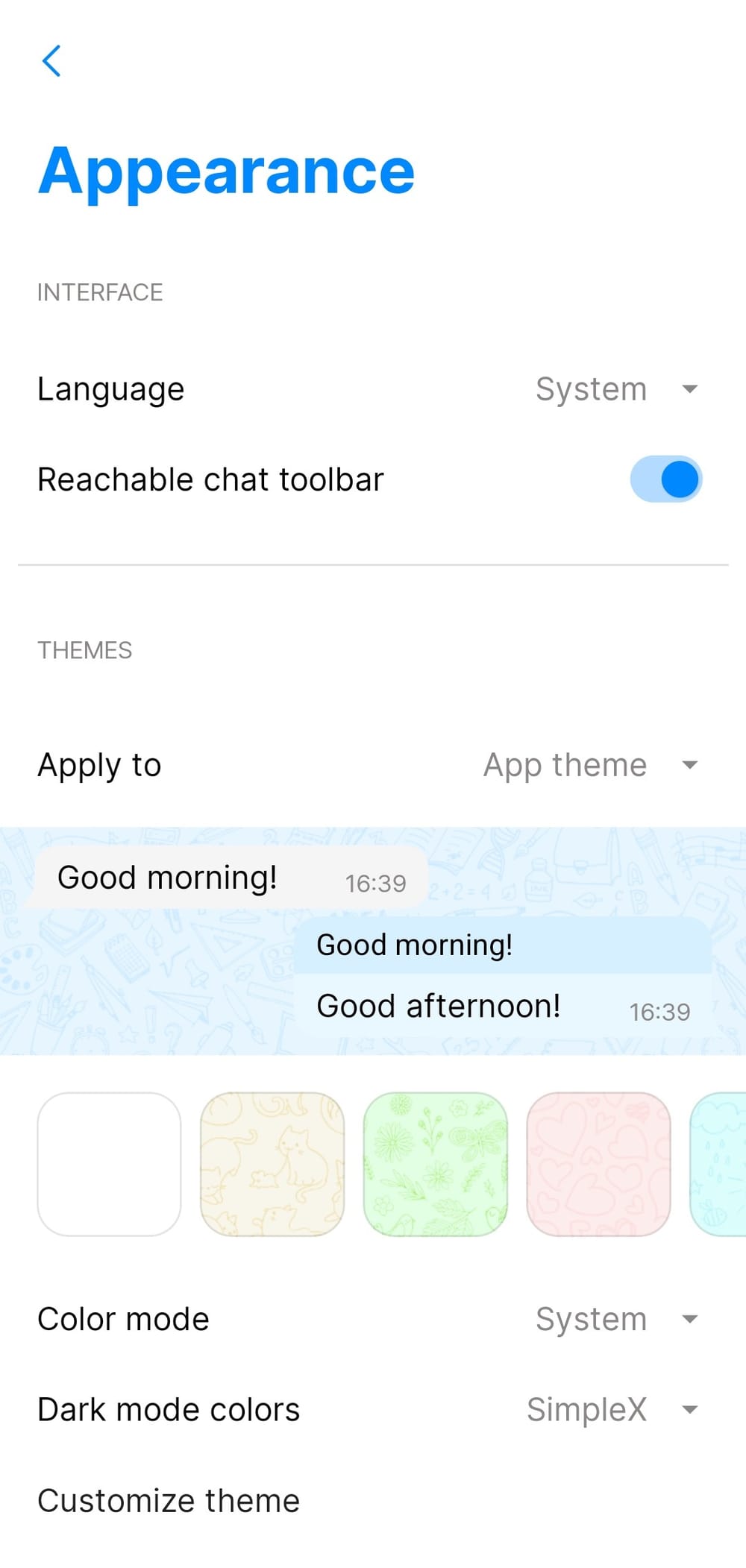
Task: Tap the chat wallpaper preview area
Action: (373, 939)
